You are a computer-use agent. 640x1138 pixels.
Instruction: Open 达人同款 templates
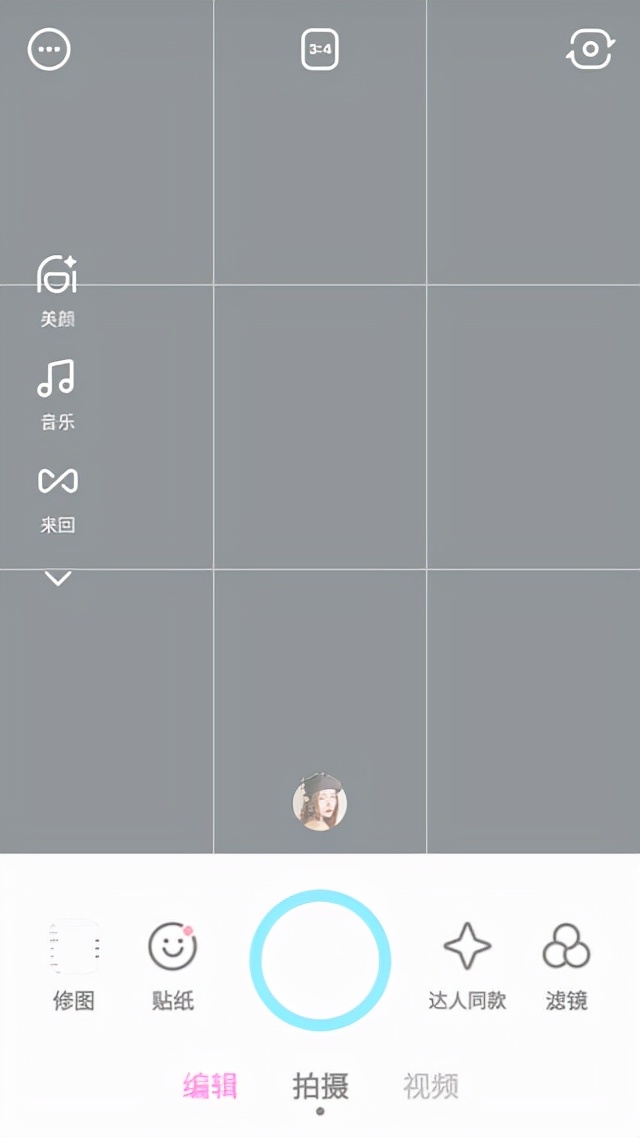467,963
